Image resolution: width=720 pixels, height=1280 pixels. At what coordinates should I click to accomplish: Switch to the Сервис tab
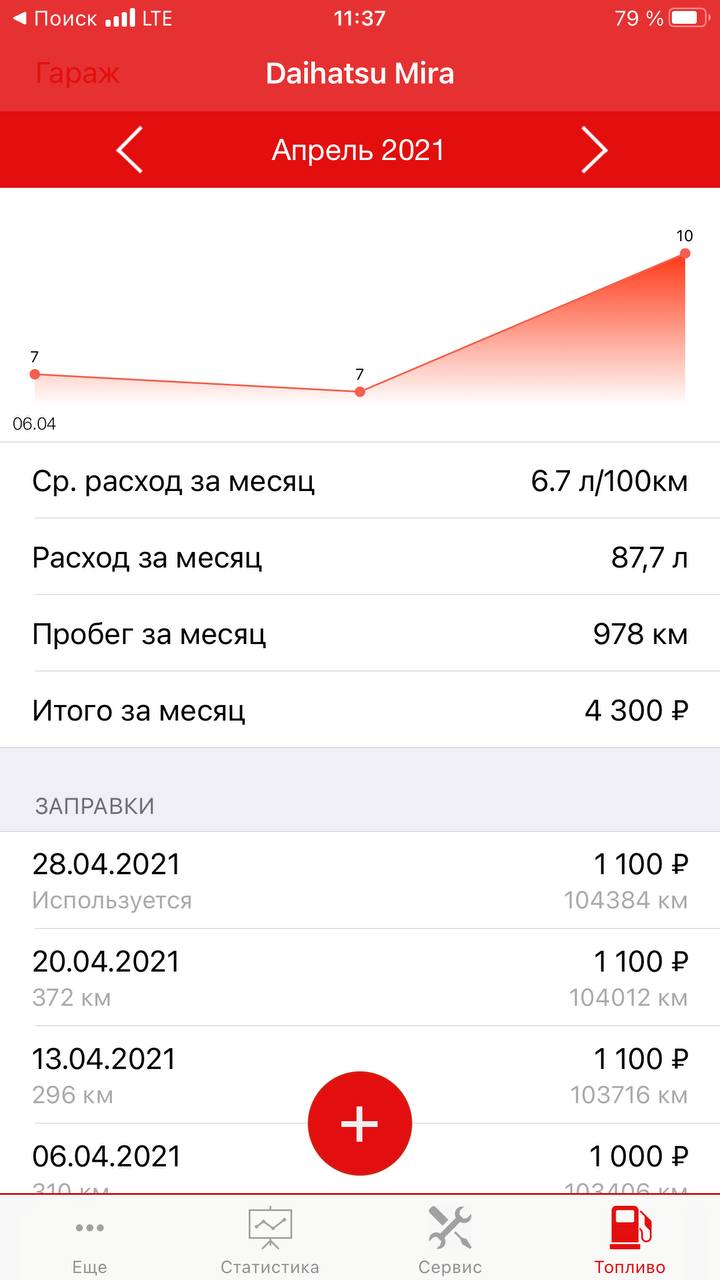click(x=450, y=1238)
